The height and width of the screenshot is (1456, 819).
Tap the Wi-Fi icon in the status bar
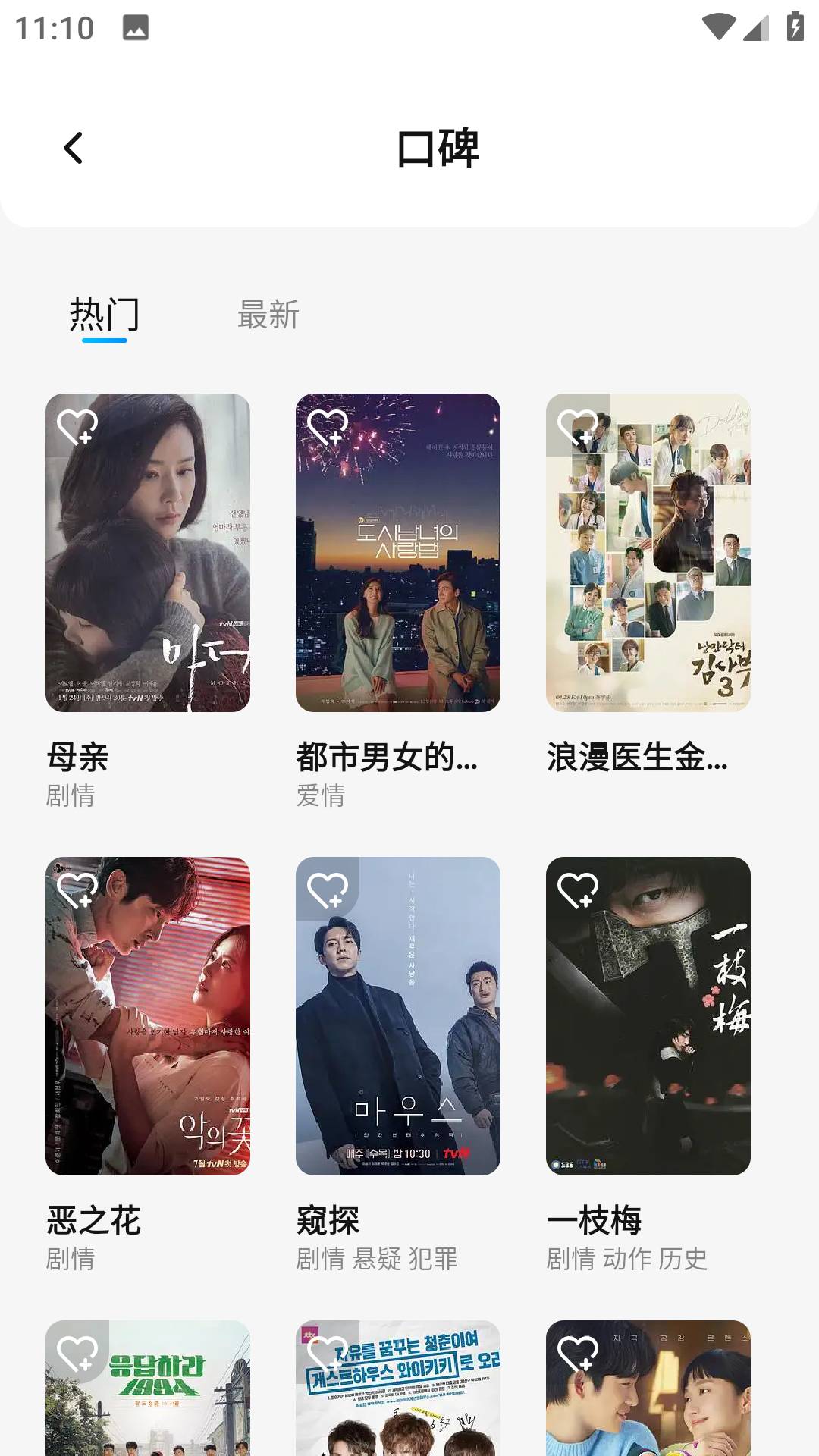[x=719, y=27]
